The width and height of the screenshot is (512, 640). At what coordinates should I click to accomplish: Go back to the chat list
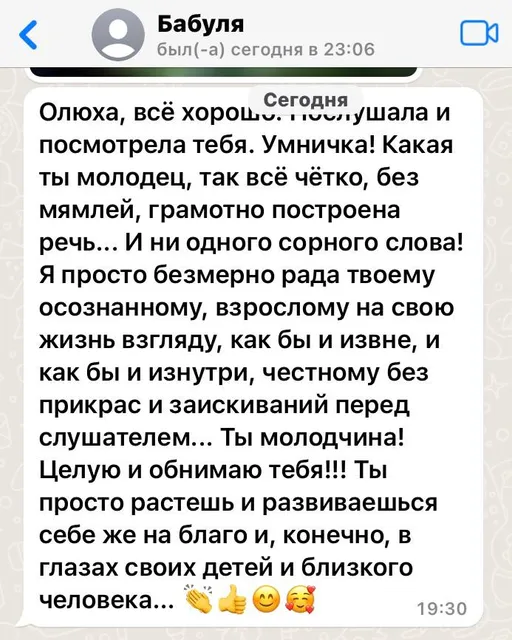pos(28,35)
